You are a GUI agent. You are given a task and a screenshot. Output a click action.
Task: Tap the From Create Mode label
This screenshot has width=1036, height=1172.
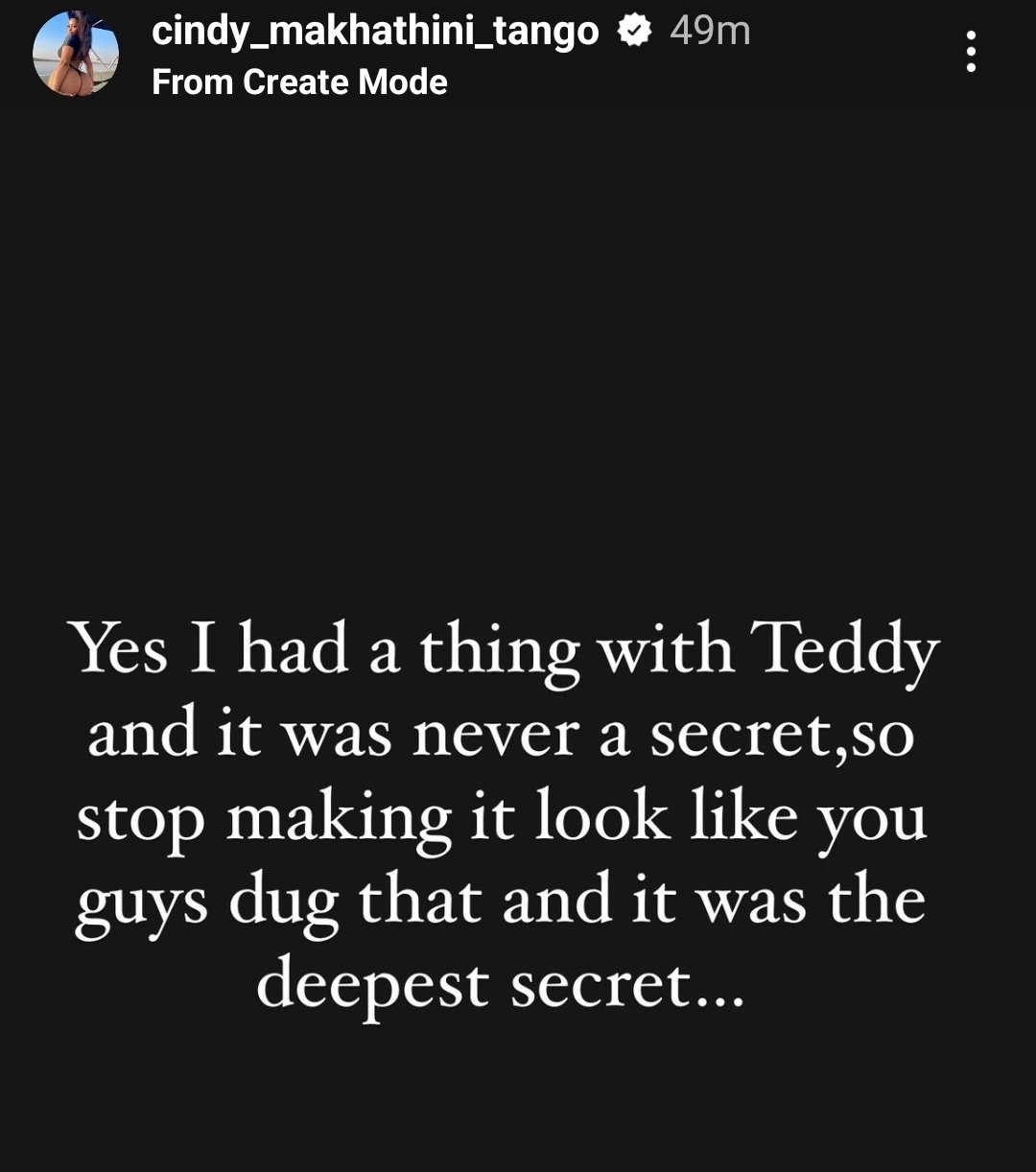click(x=299, y=82)
